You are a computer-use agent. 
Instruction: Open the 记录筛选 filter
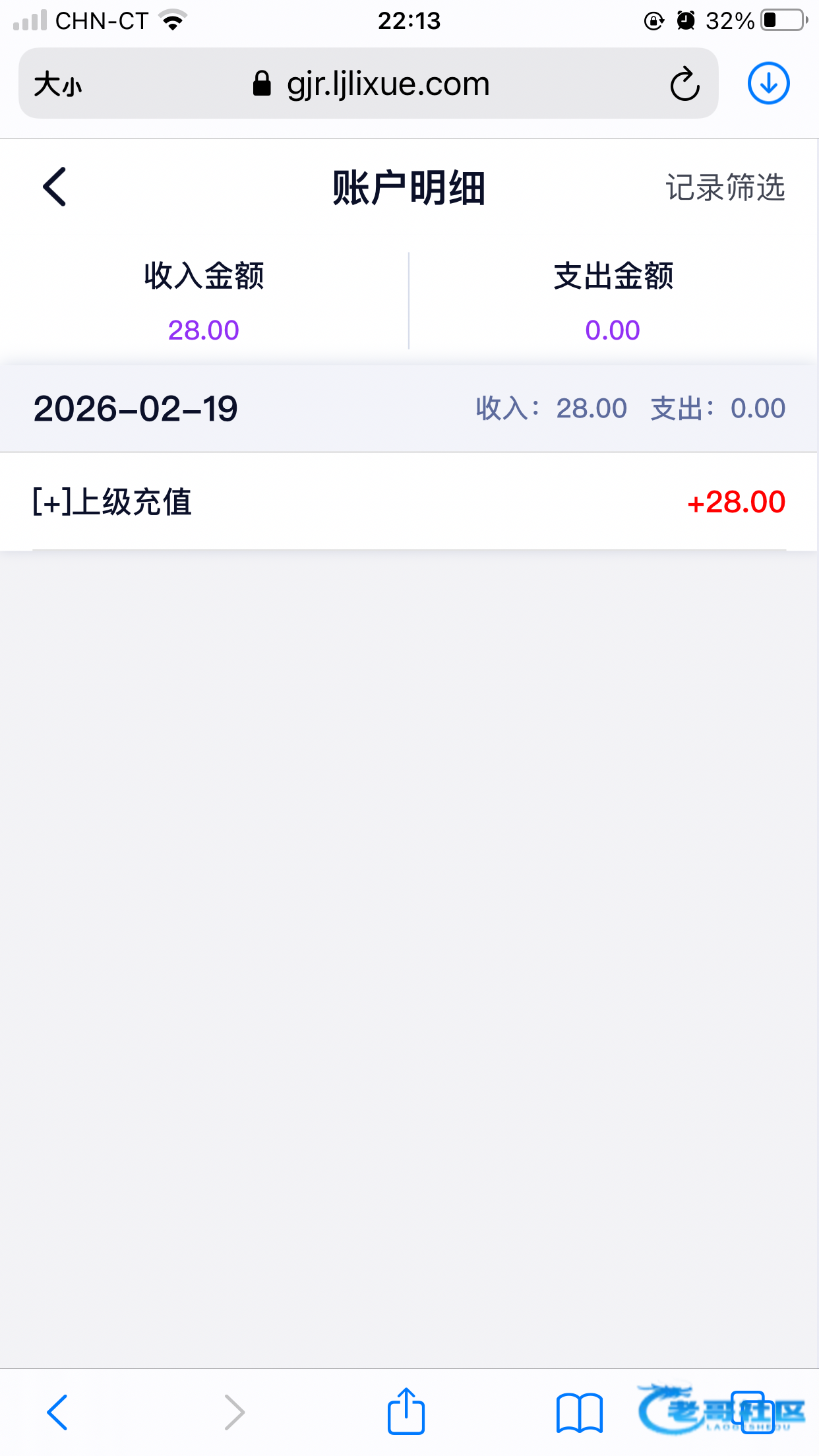click(x=725, y=188)
